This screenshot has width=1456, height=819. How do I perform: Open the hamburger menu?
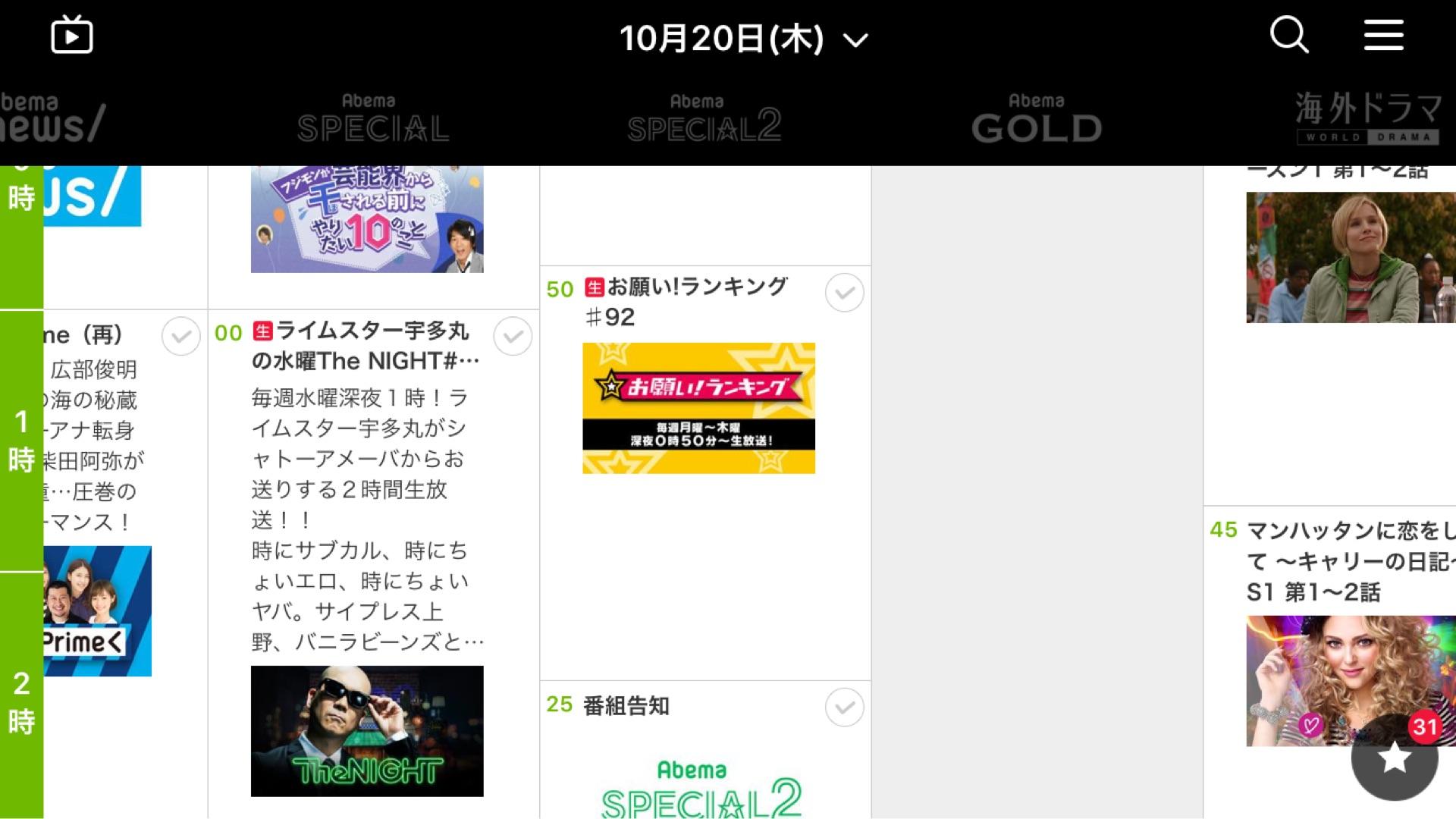[x=1383, y=36]
